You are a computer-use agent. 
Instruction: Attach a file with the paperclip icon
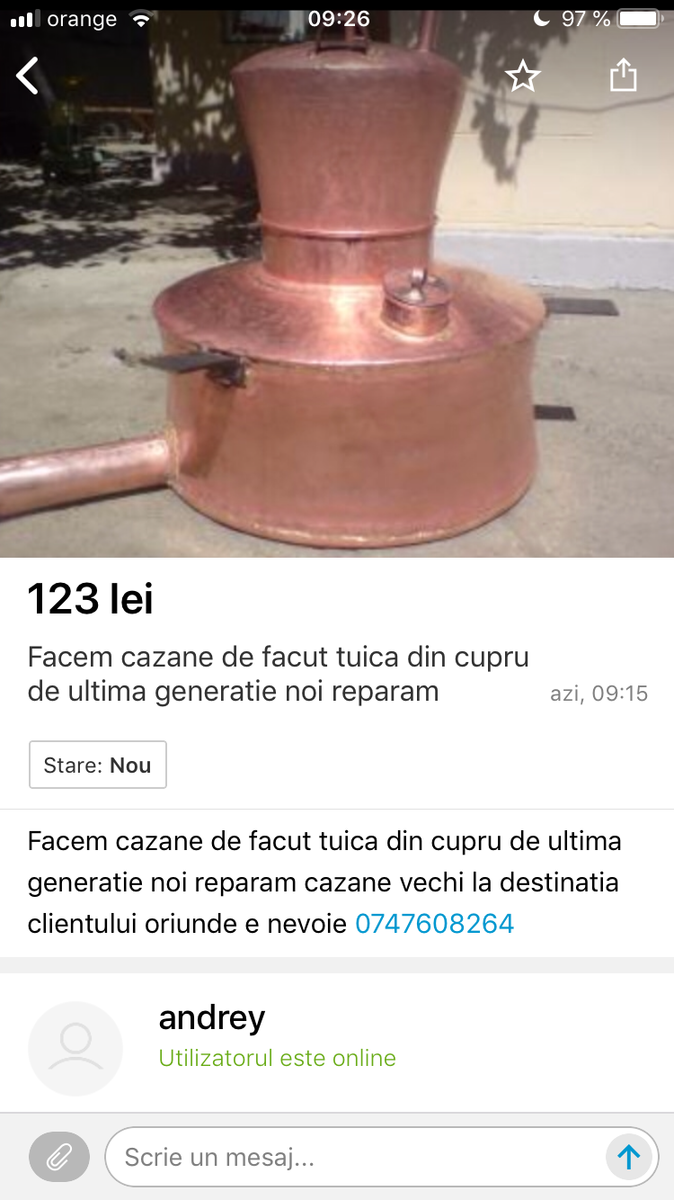(60, 1158)
